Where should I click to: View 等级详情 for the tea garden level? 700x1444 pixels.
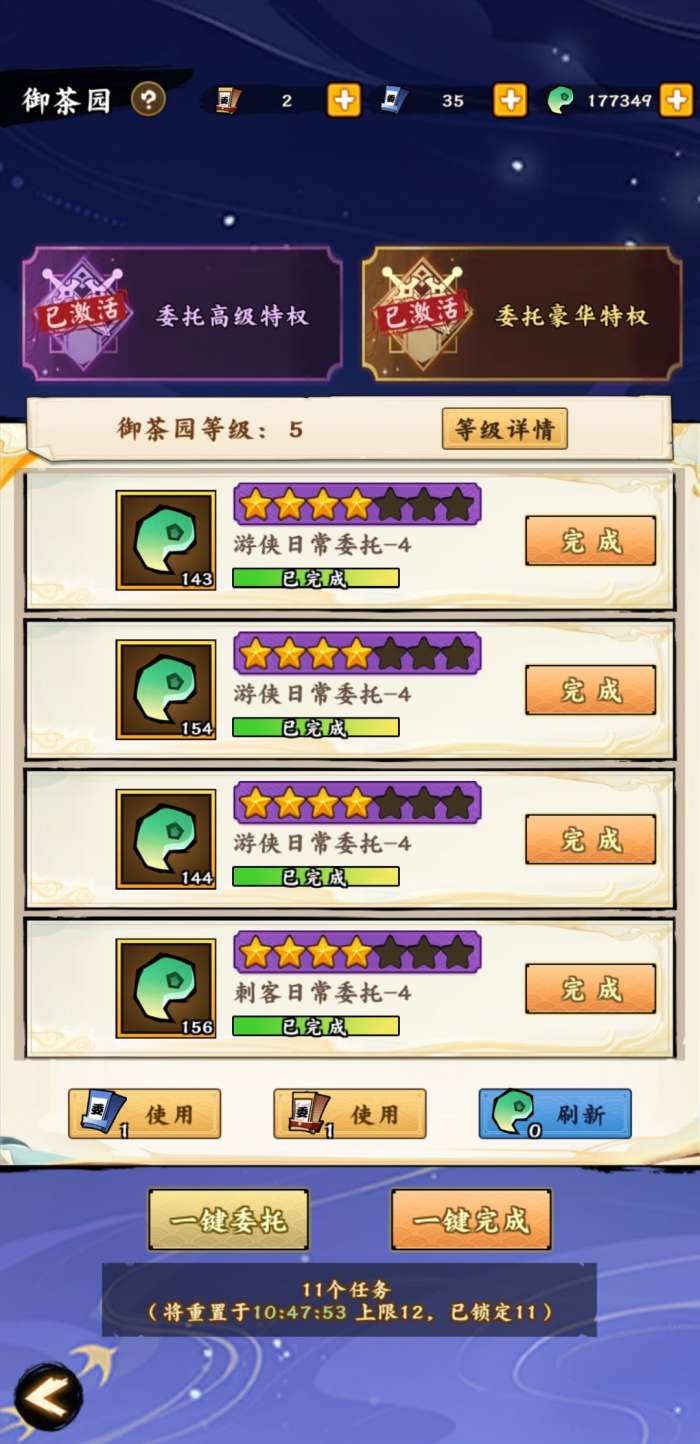[x=505, y=430]
